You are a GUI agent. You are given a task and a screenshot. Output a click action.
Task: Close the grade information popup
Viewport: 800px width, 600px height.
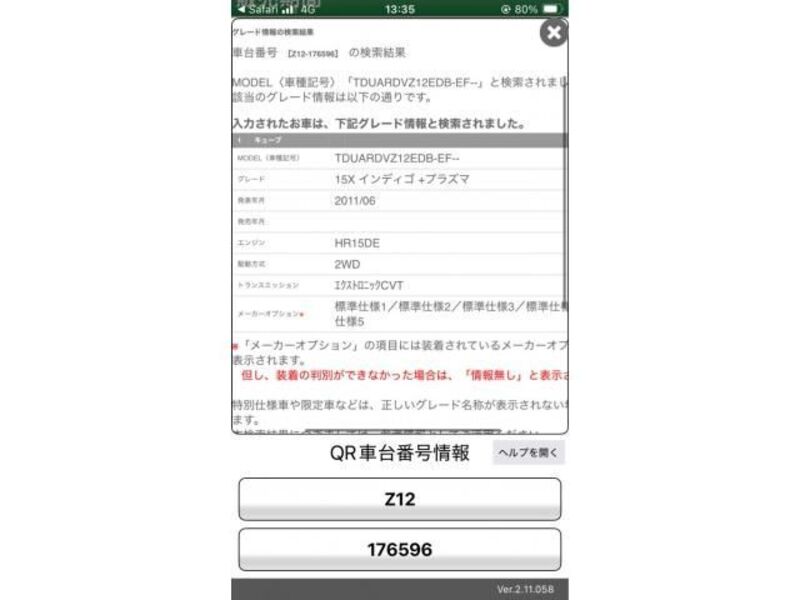pyautogui.click(x=553, y=33)
